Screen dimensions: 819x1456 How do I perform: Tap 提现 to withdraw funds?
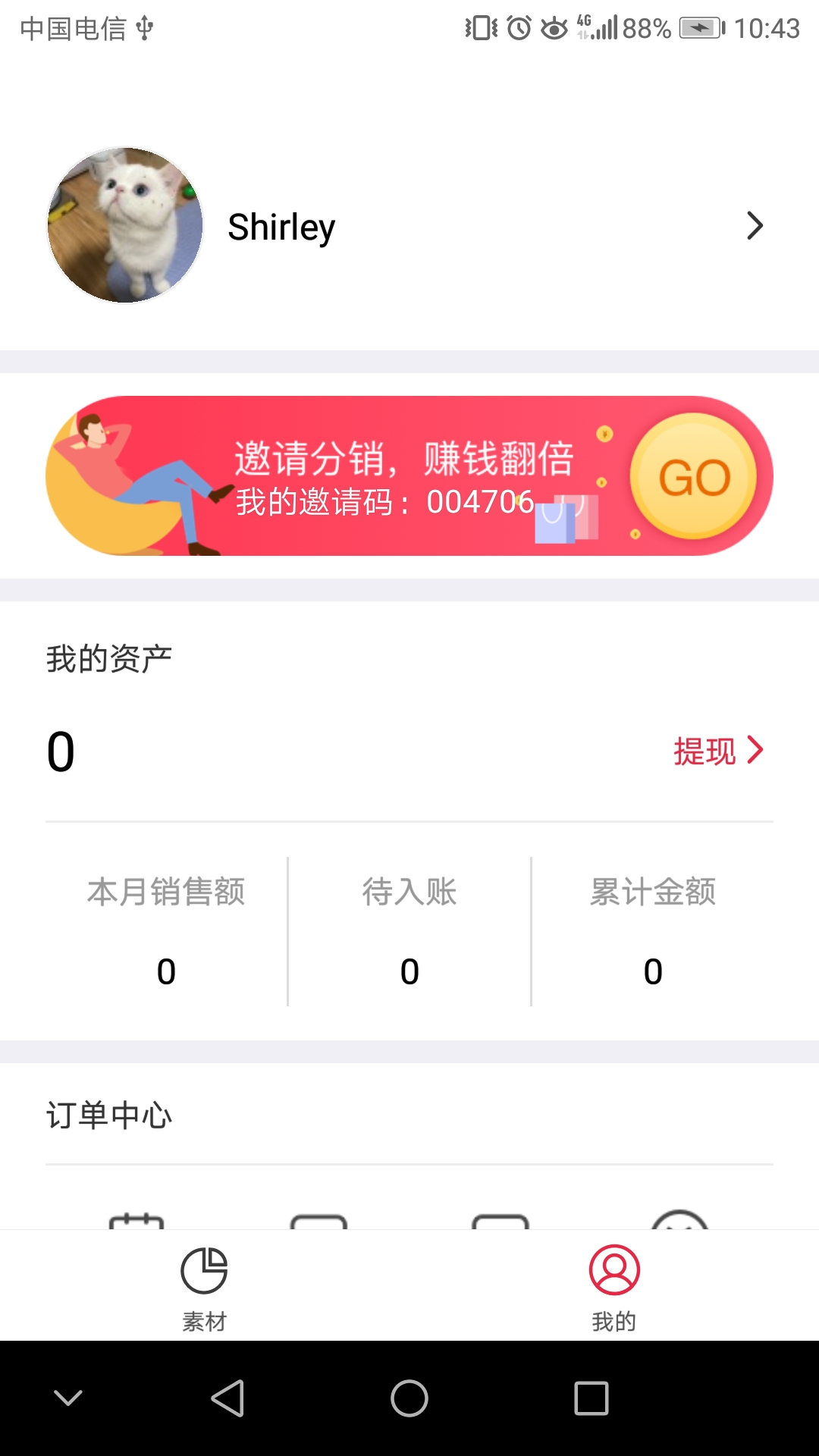pos(704,751)
